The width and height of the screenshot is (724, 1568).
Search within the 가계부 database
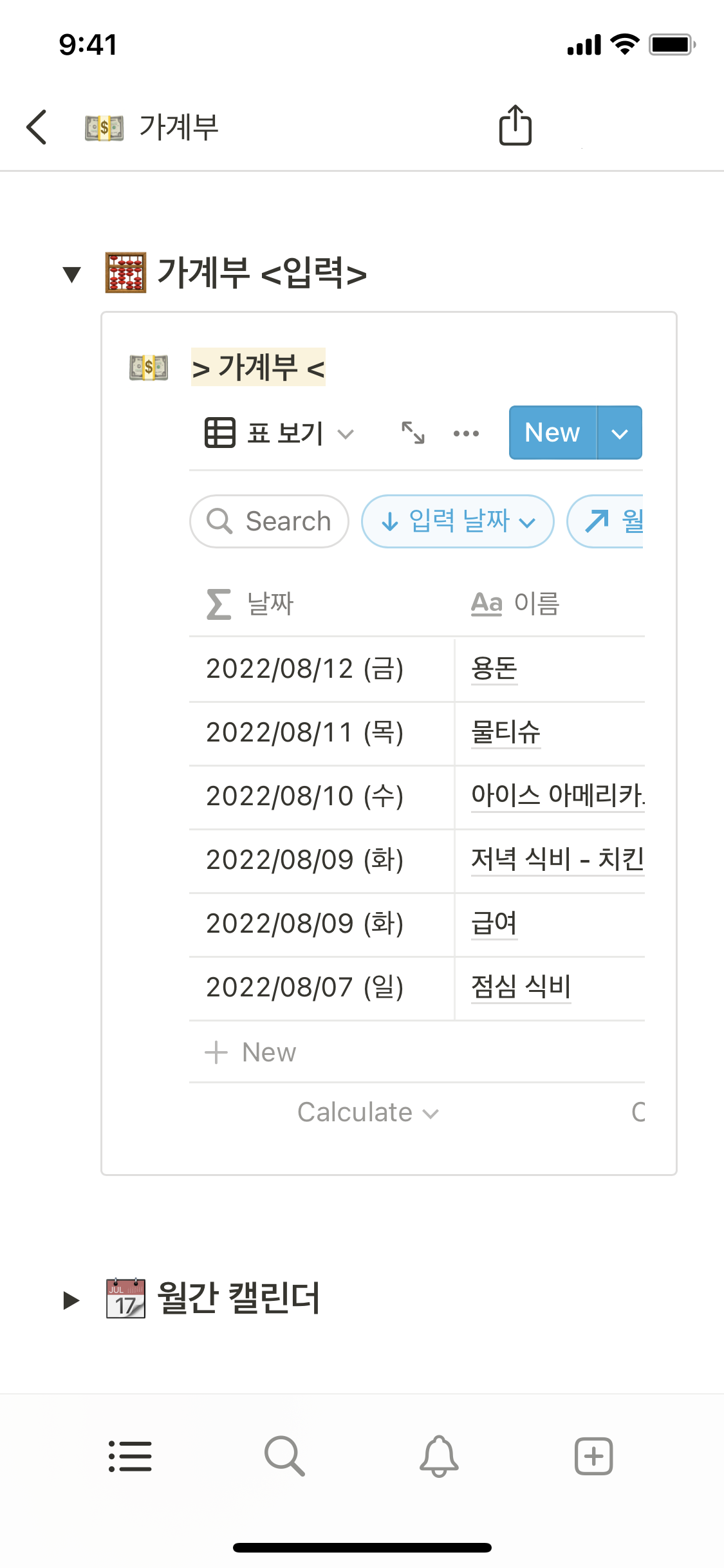[x=270, y=521]
